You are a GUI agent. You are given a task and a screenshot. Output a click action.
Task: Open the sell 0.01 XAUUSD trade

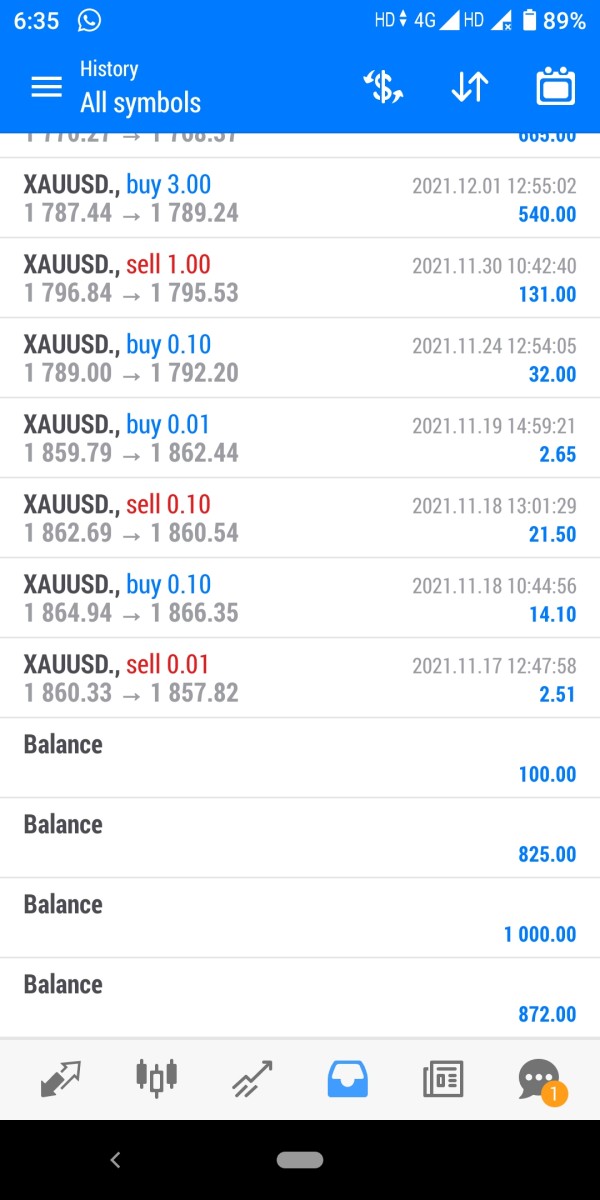(300, 678)
